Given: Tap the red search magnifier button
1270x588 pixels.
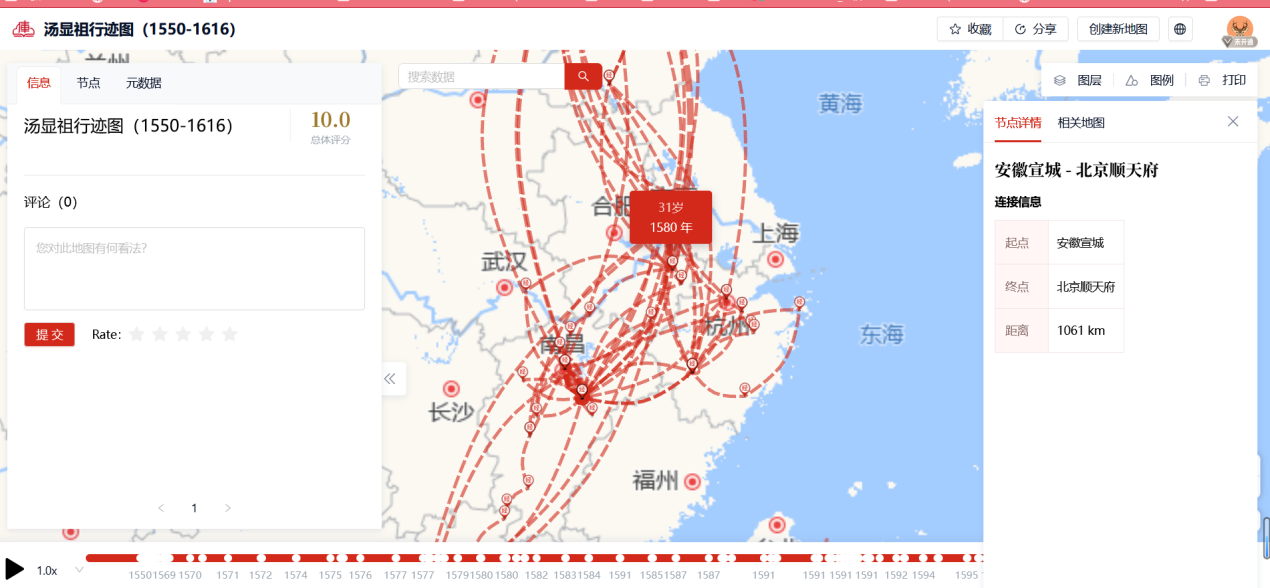Looking at the screenshot, I should [583, 77].
